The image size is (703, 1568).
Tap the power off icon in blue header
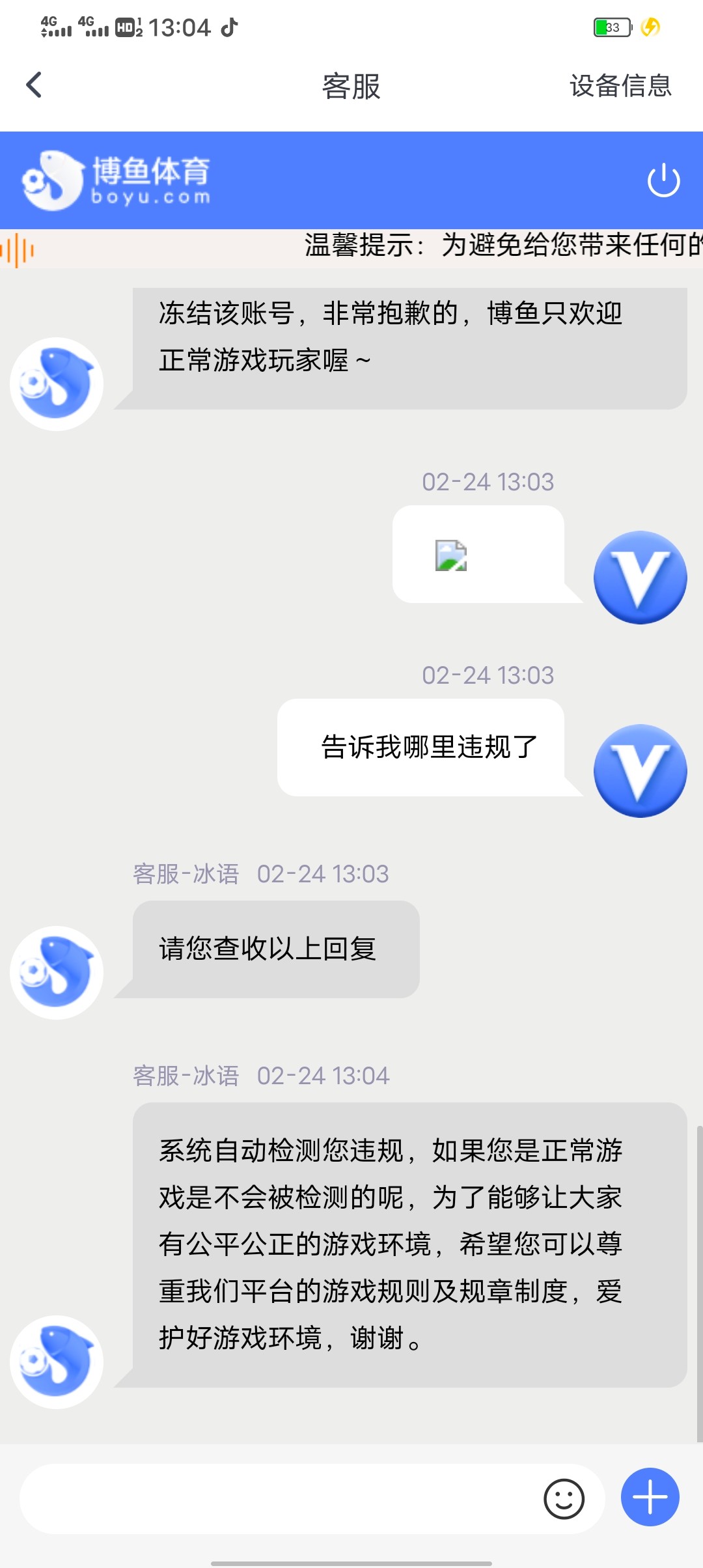pos(663,179)
